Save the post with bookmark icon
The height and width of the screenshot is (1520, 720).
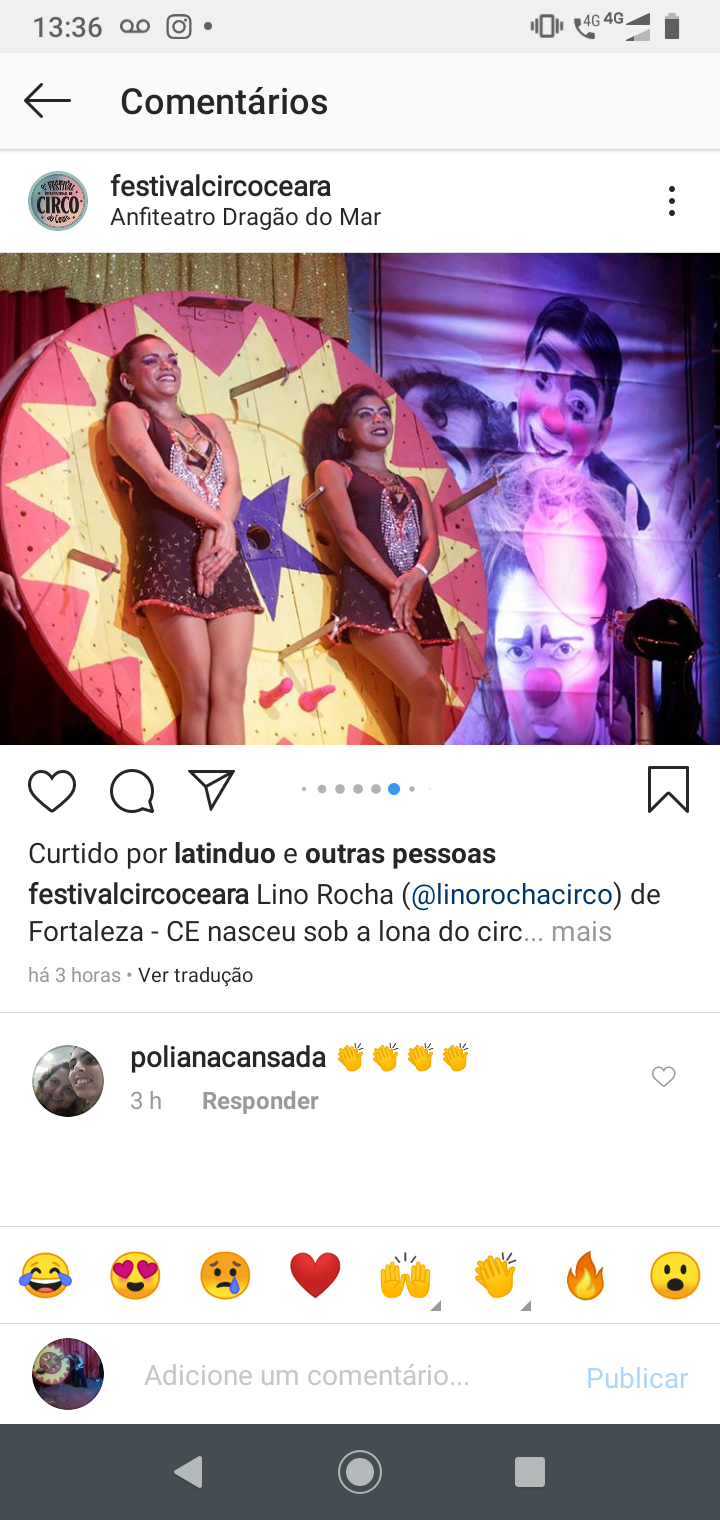[668, 789]
